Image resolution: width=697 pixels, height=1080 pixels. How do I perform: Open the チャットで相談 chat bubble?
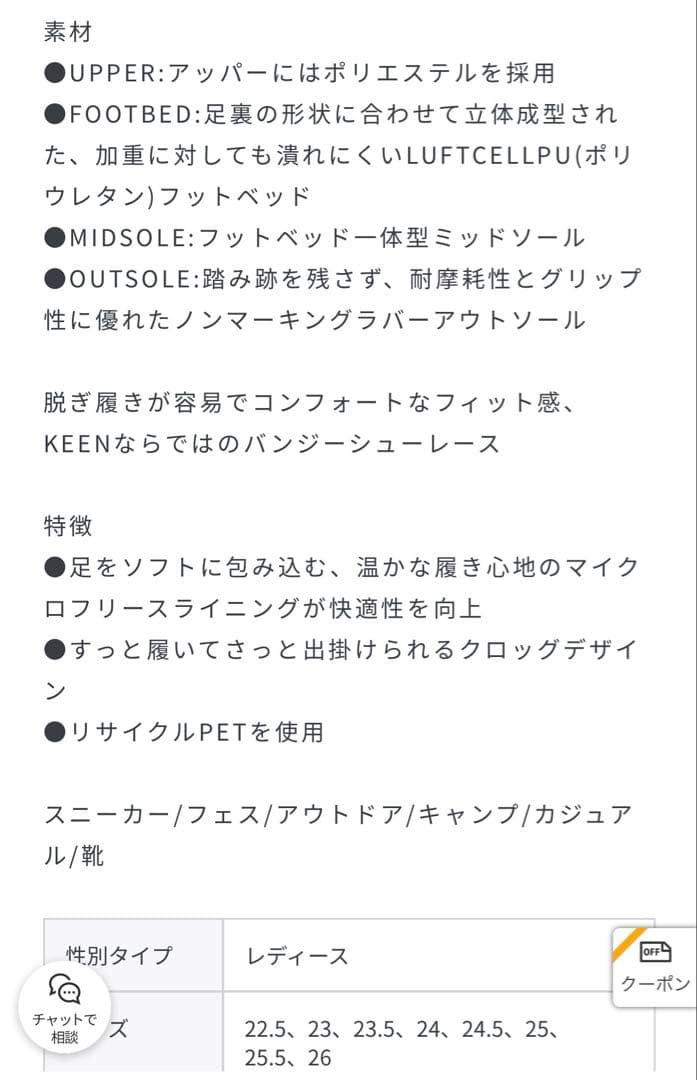click(64, 1007)
